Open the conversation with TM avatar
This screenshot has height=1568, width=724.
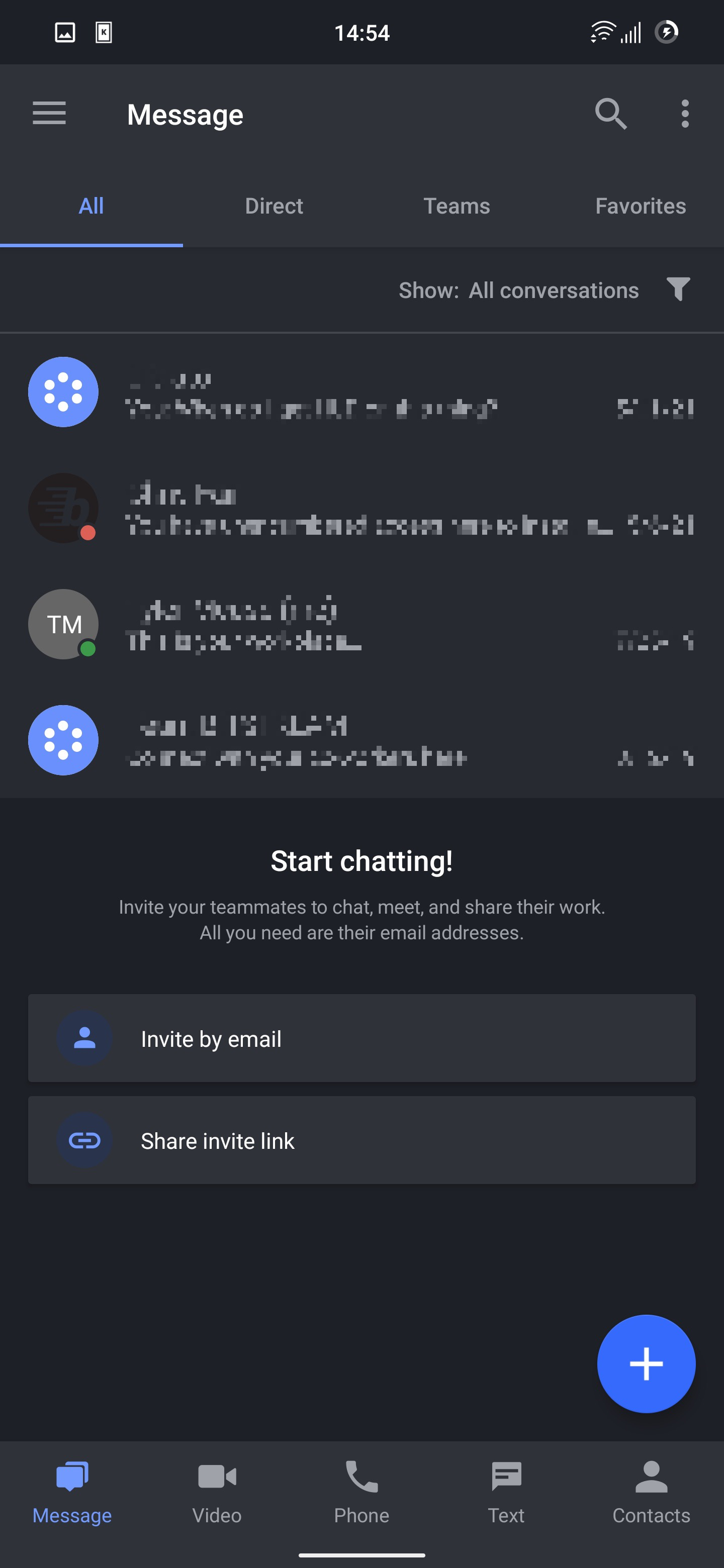[x=361, y=625]
